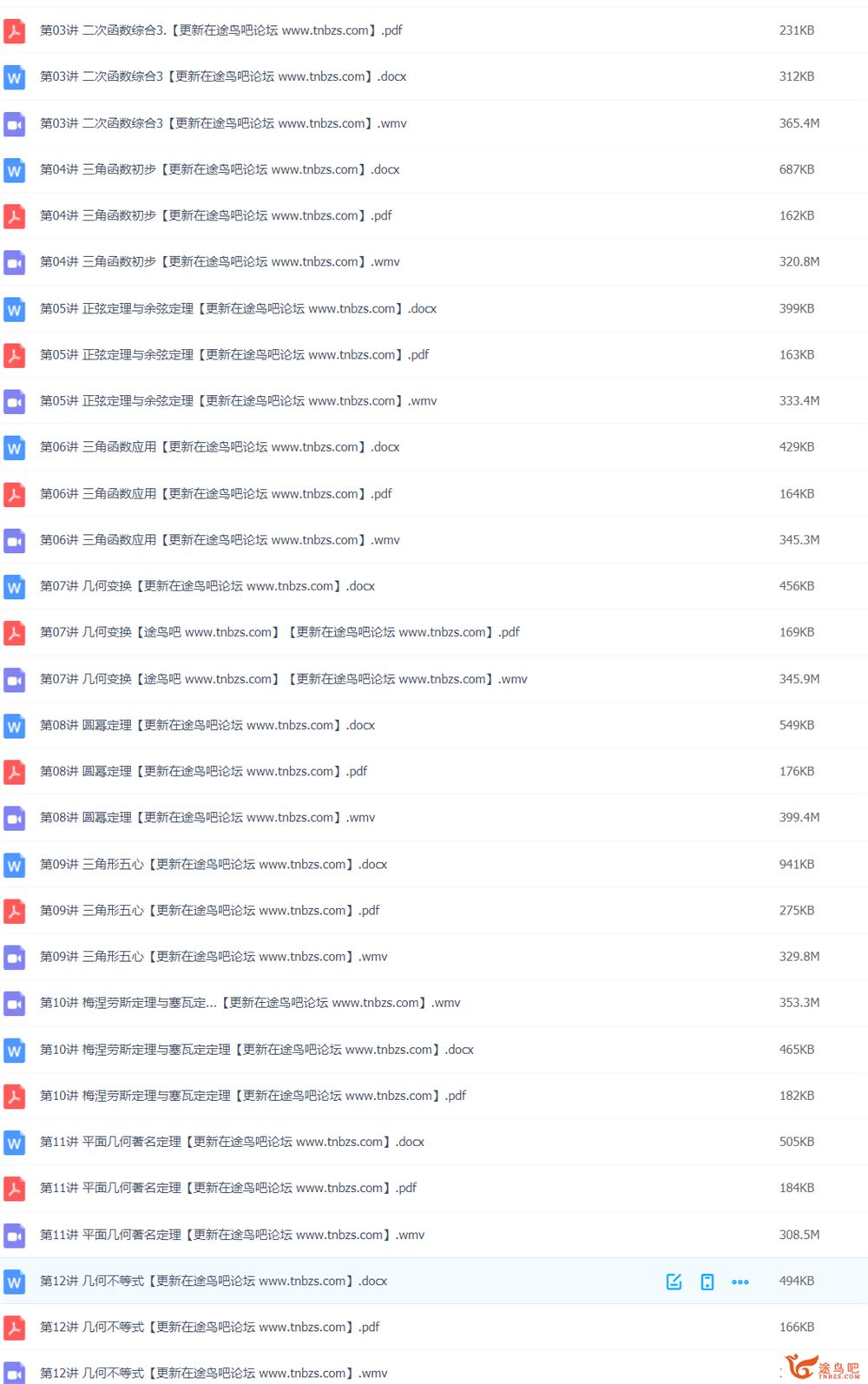Open 第08讲 圆幂定理 .pdf file
Image resolution: width=868 pixels, height=1384 pixels.
tap(203, 771)
